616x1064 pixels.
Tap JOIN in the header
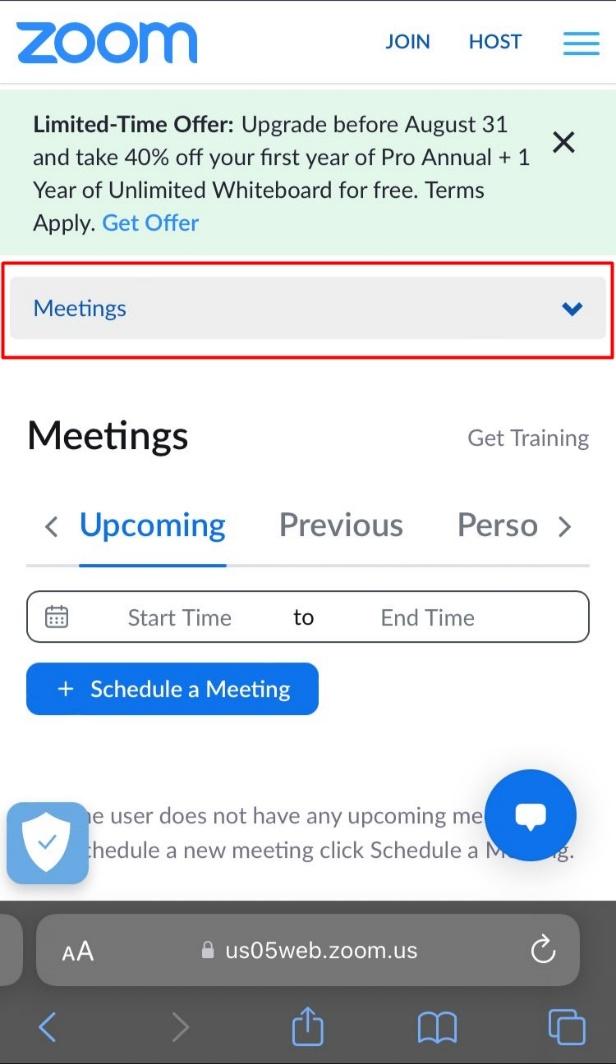tap(408, 42)
